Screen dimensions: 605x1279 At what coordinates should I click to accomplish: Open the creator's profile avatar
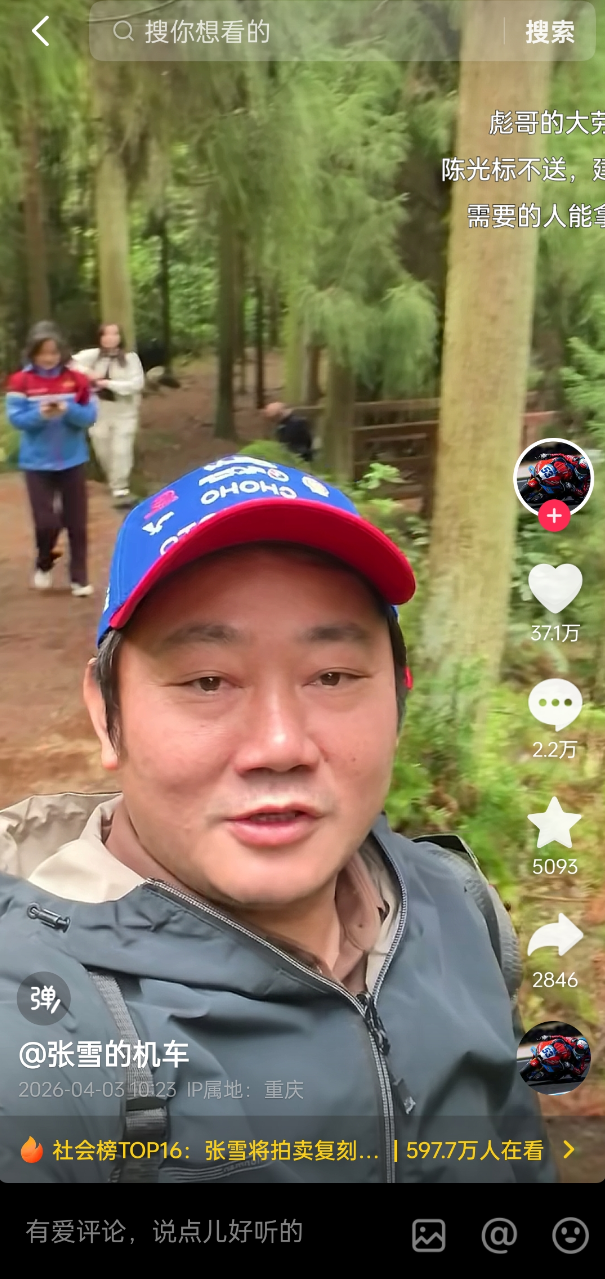pos(553,477)
